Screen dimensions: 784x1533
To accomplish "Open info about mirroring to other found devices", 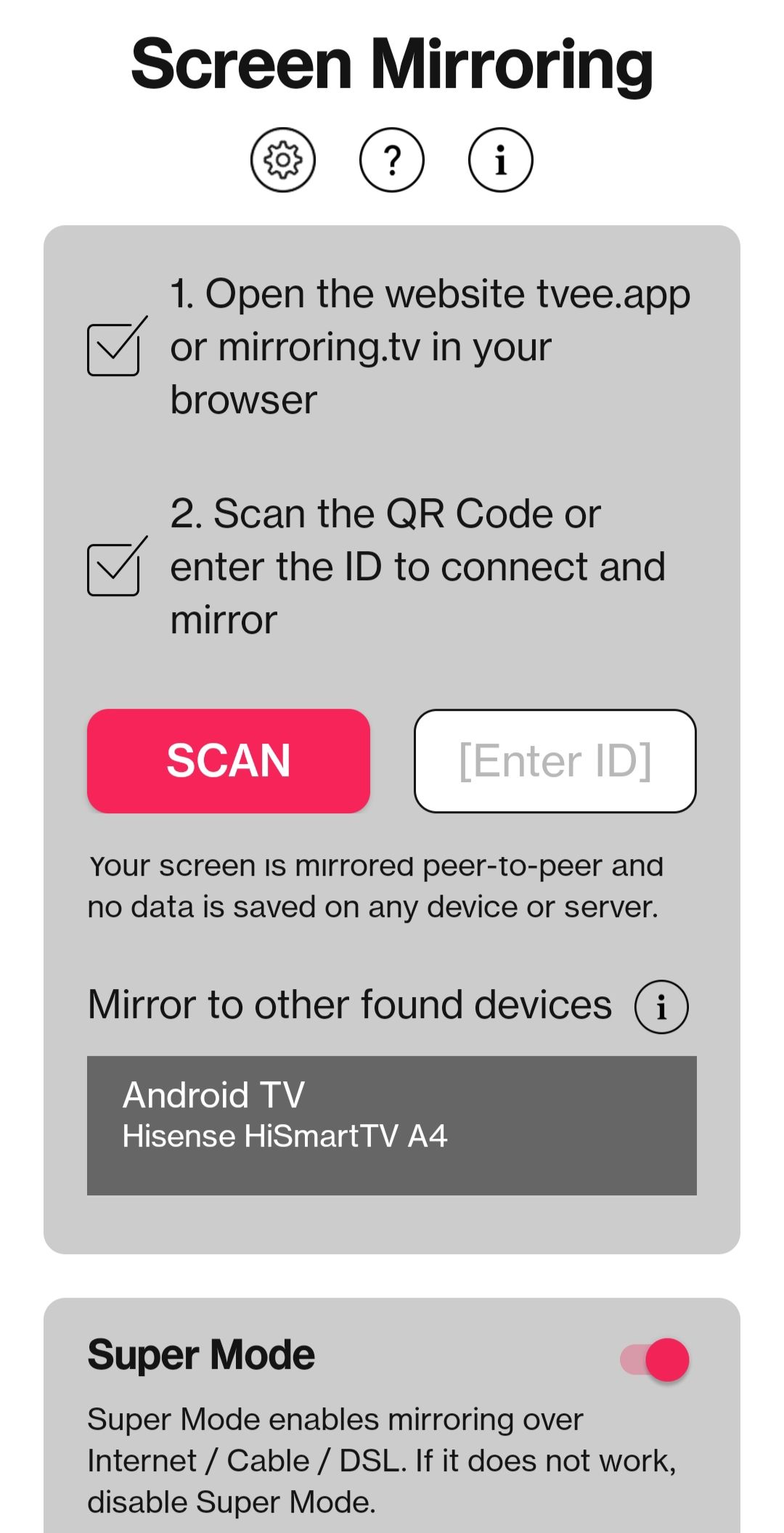I will click(x=661, y=1007).
